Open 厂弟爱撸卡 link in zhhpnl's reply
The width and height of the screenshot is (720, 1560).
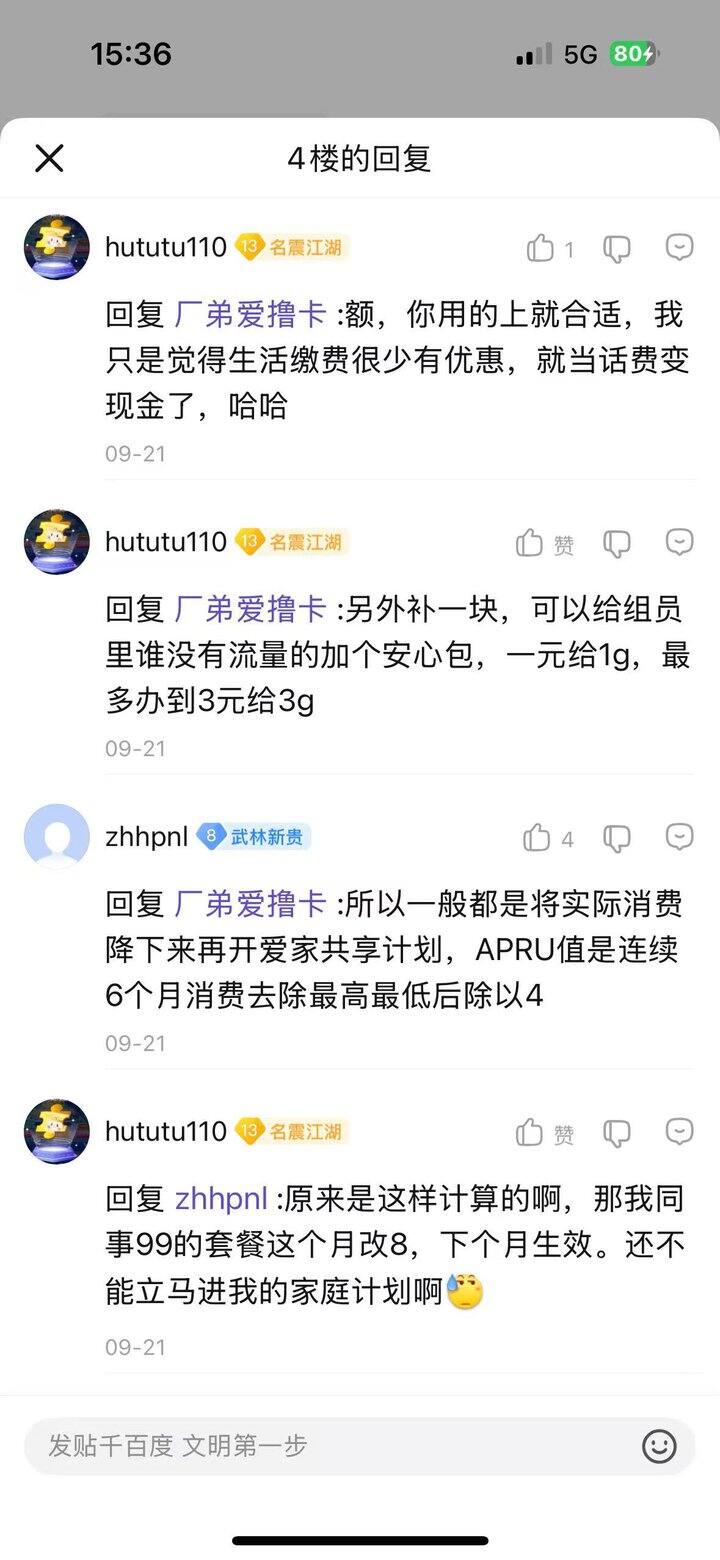250,904
